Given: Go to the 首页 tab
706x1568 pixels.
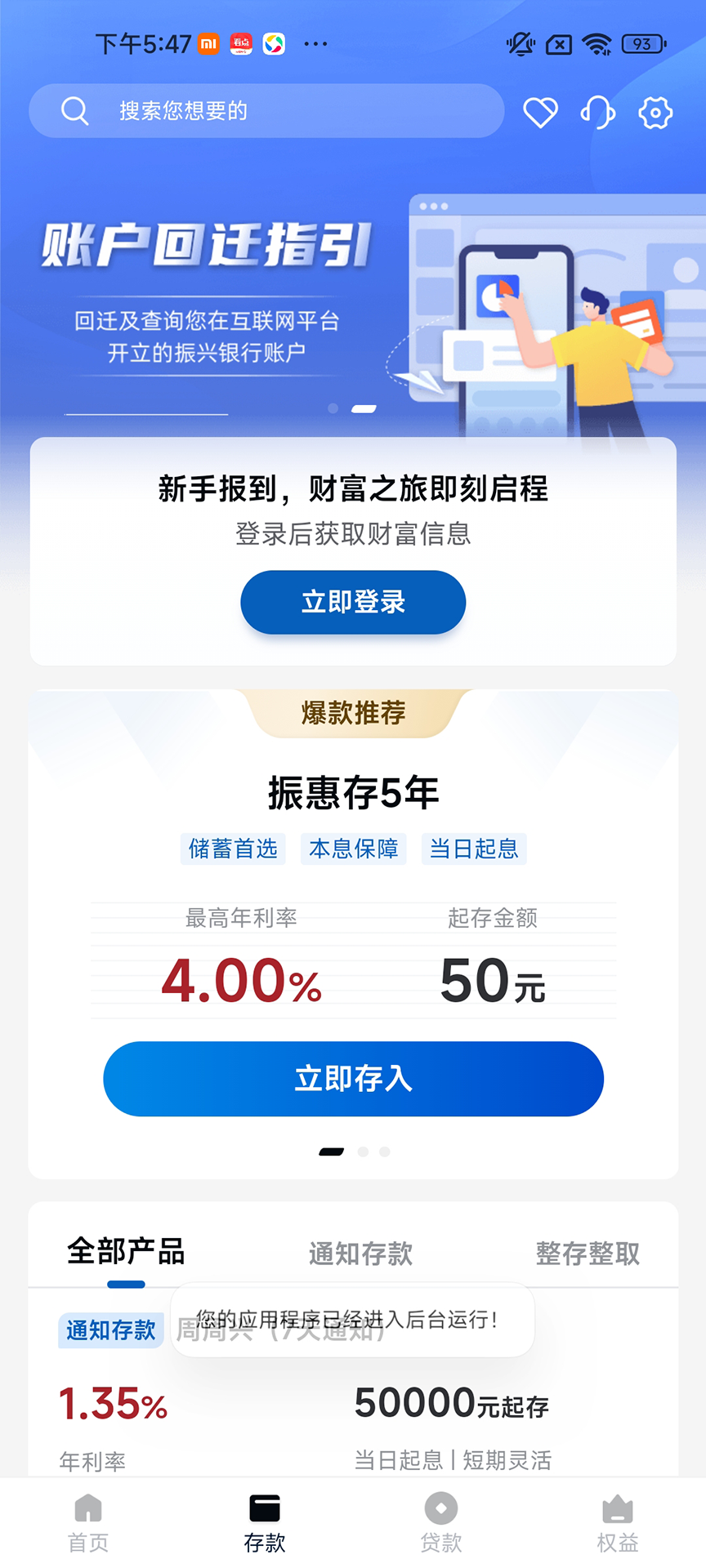Looking at the screenshot, I should (x=88, y=1523).
